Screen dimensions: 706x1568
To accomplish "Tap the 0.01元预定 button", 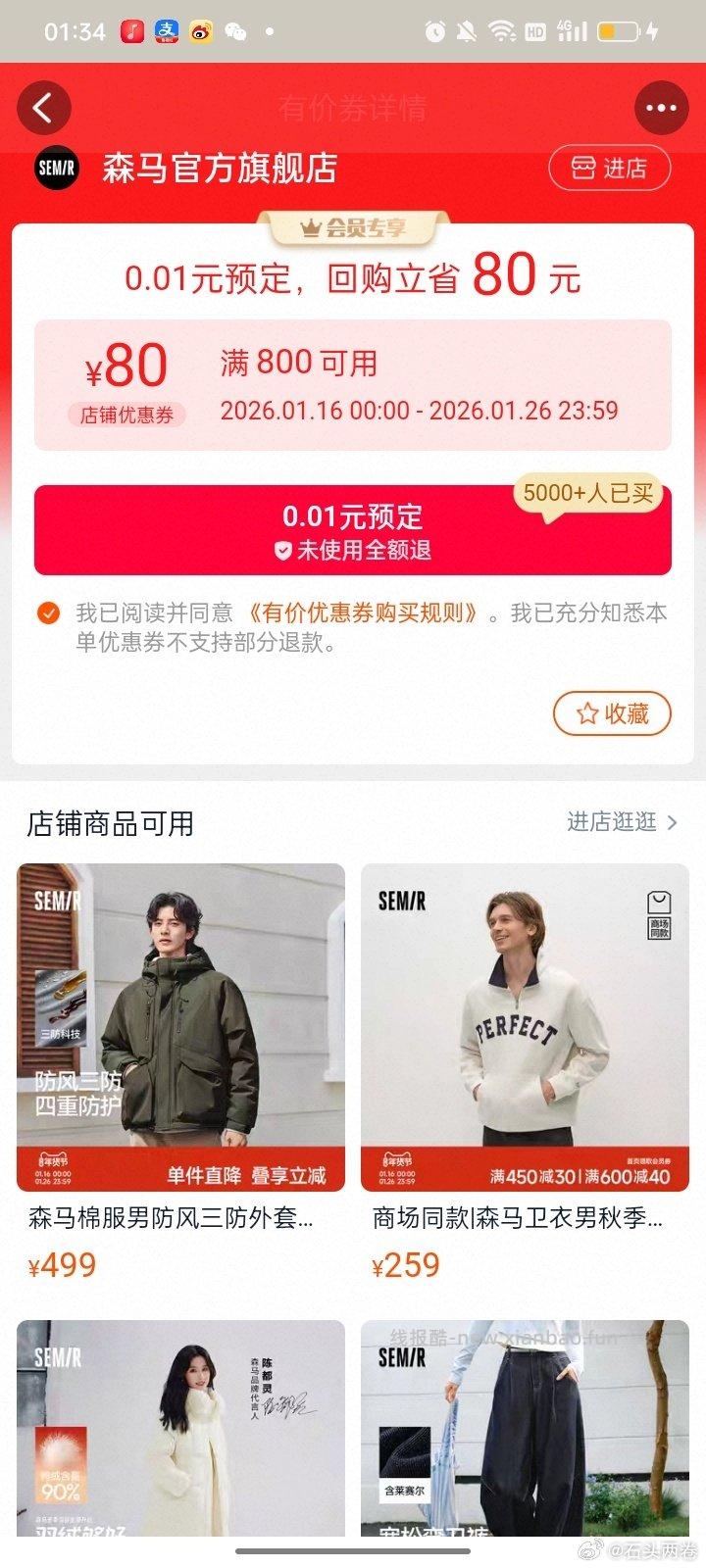I will pos(352,530).
